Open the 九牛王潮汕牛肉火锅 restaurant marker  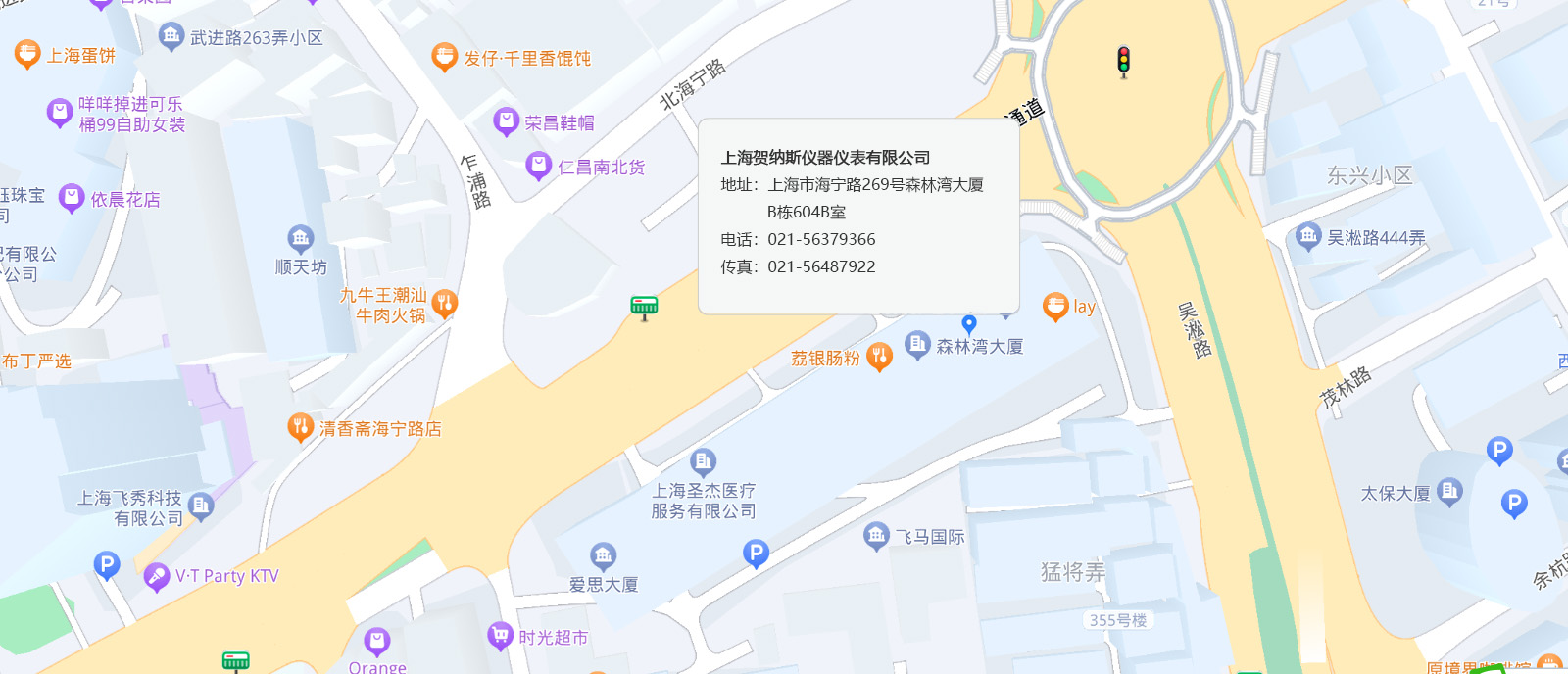click(x=445, y=304)
